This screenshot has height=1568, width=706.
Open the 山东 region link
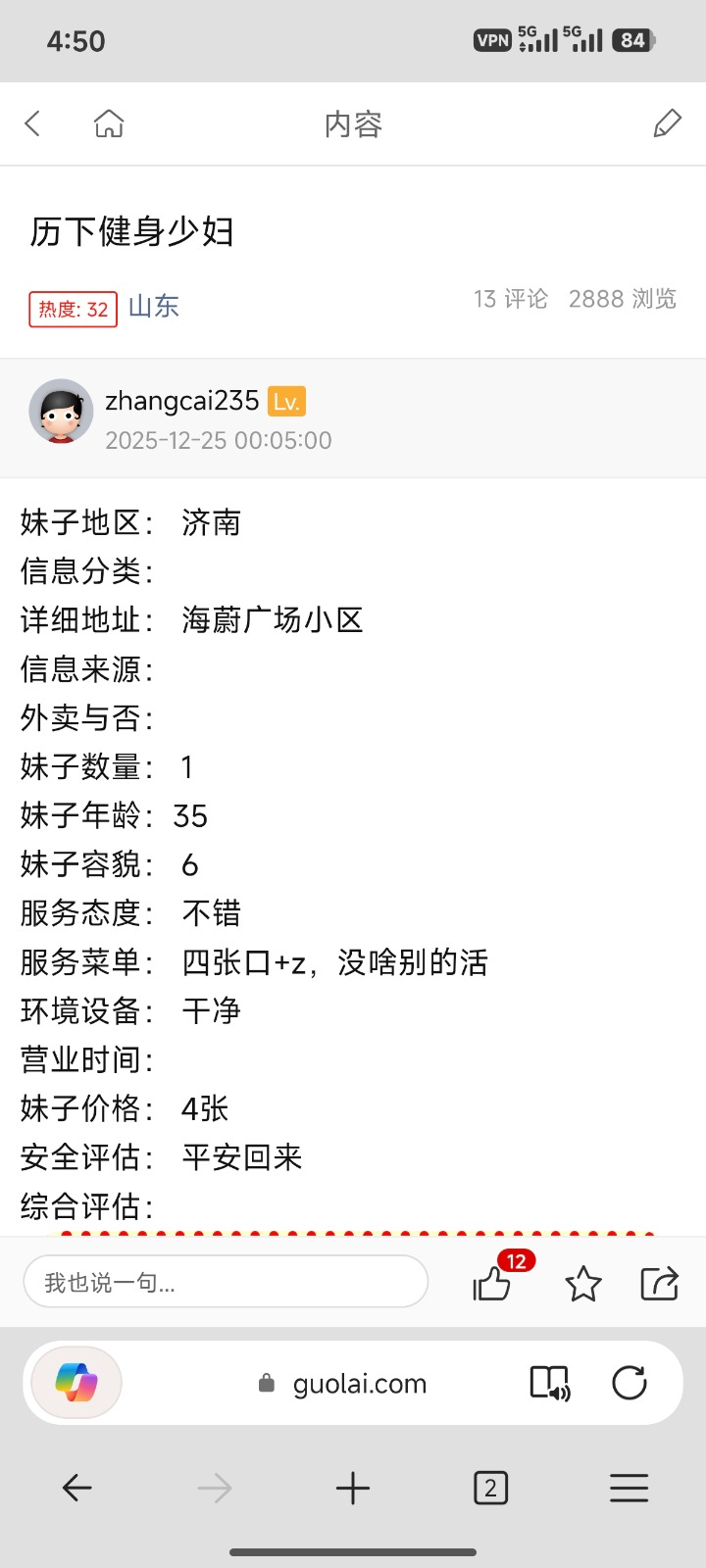click(154, 307)
